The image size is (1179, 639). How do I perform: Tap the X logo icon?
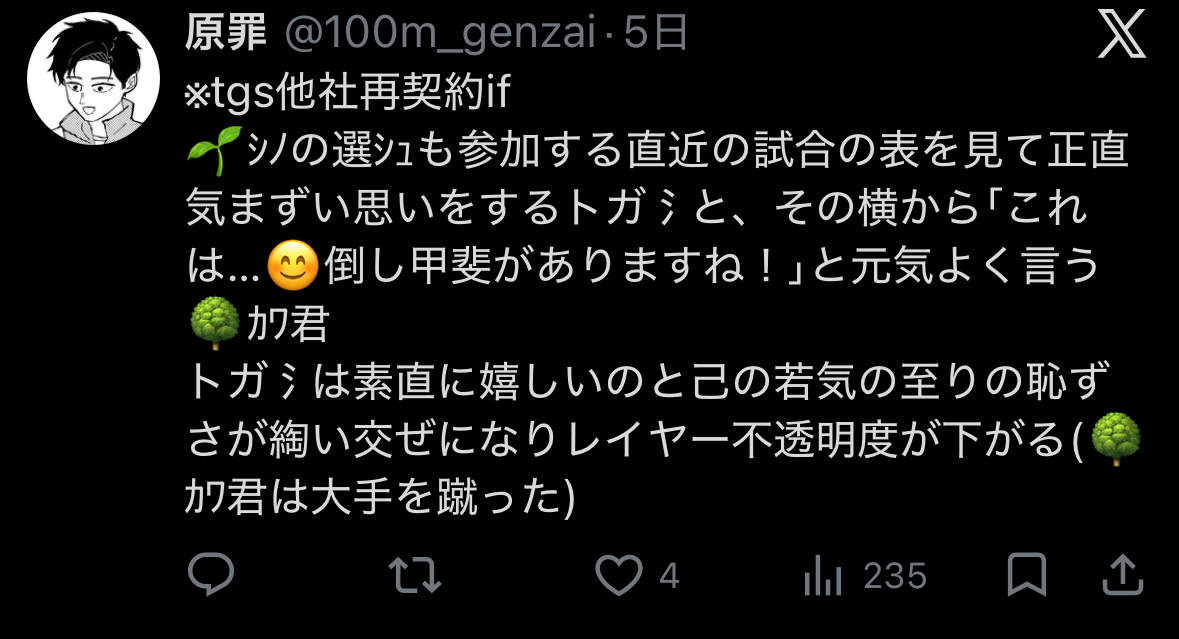tap(1121, 37)
